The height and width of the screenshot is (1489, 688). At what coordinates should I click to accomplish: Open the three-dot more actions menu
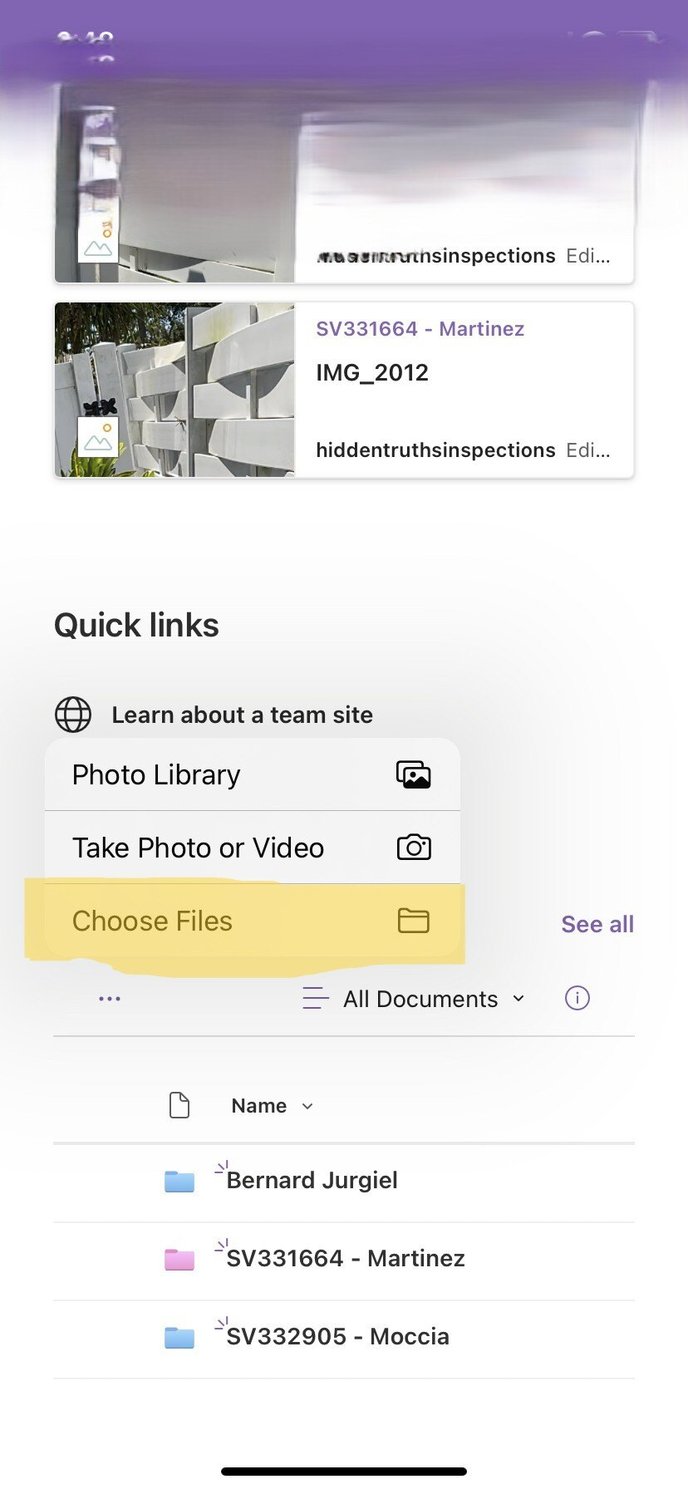click(x=110, y=998)
